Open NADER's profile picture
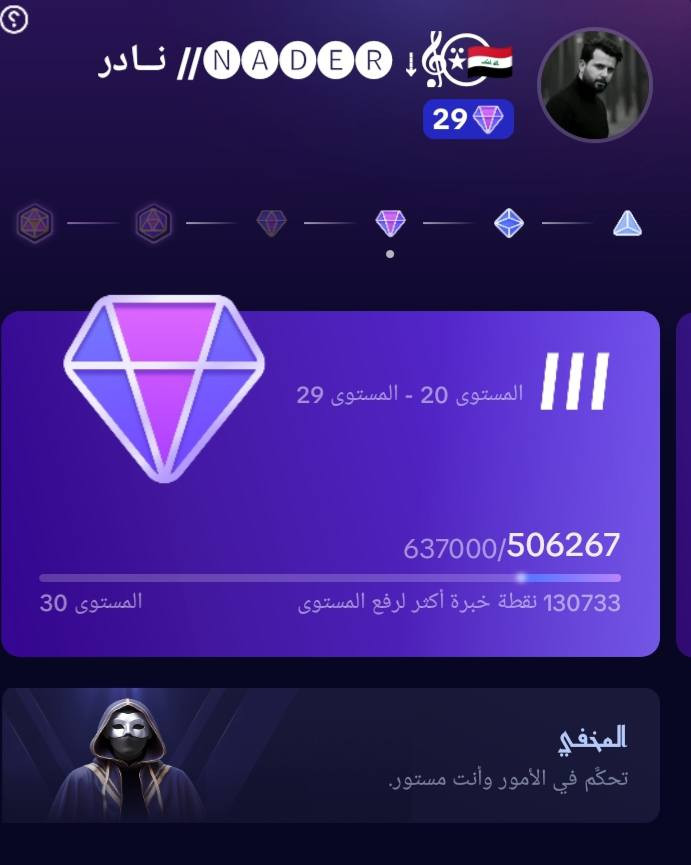Viewport: 691px width, 865px height. (595, 84)
